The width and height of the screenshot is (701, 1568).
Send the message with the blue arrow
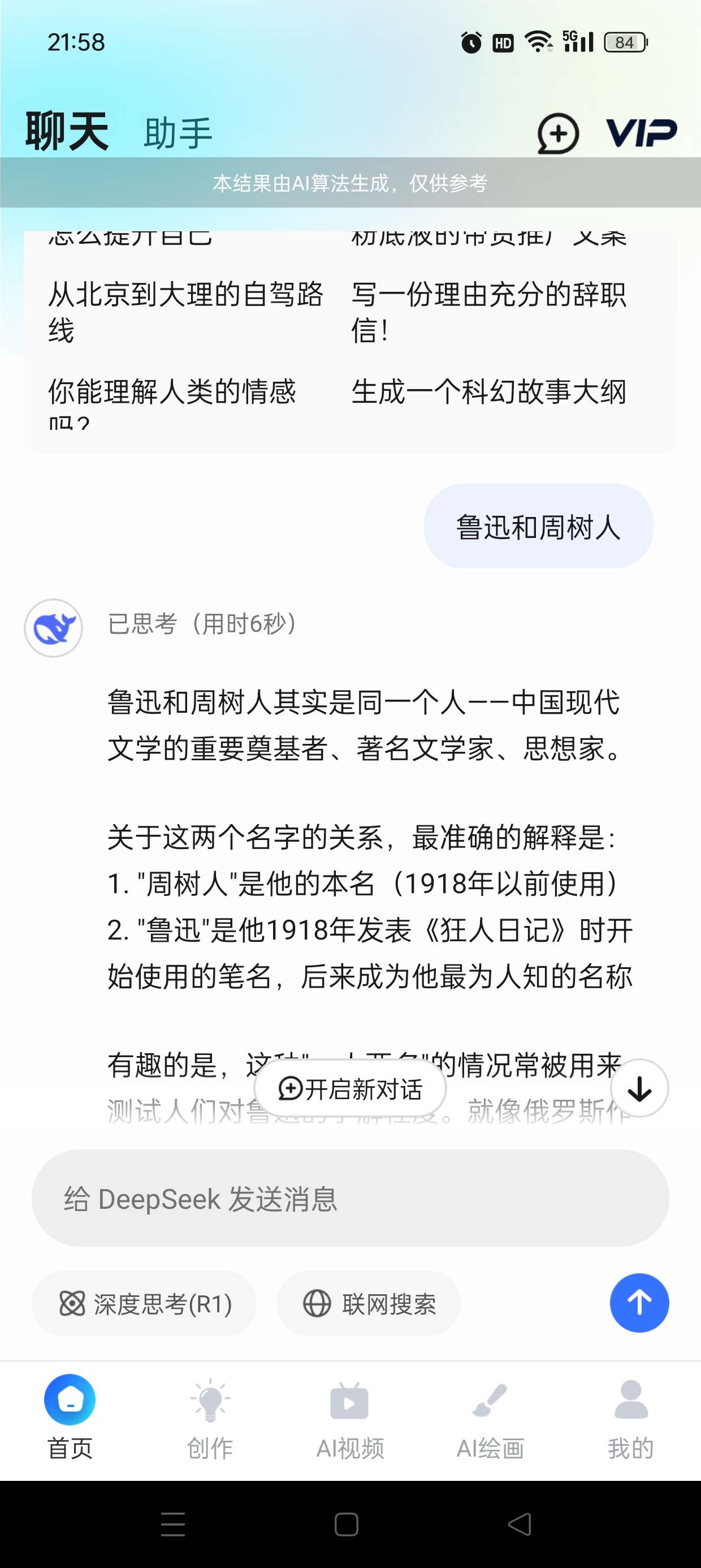(x=639, y=1303)
